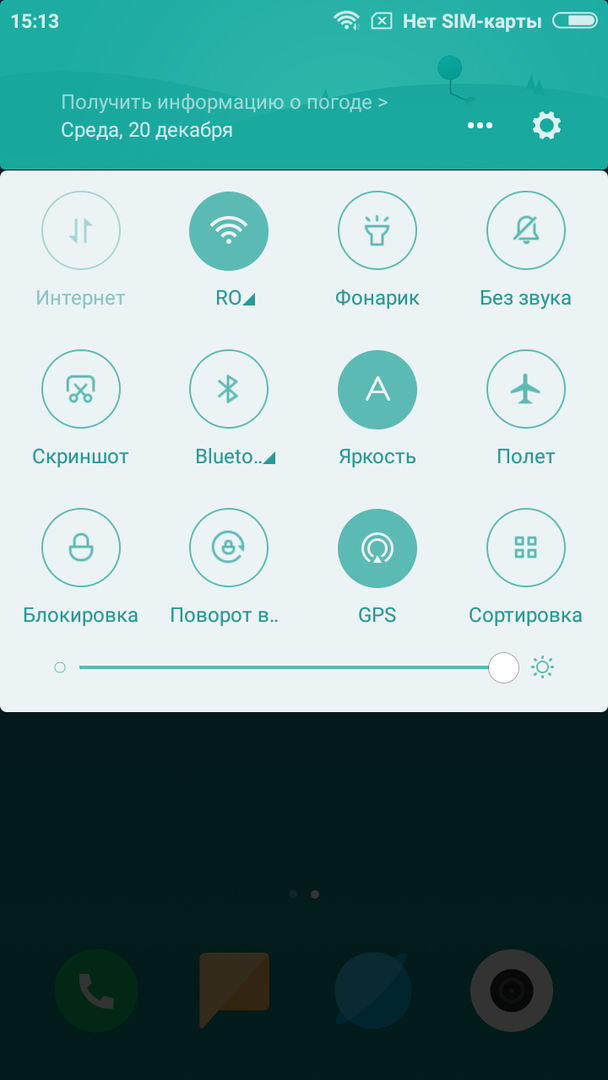Image resolution: width=608 pixels, height=1080 pixels.
Task: Disable the GPS toggle
Action: click(377, 547)
